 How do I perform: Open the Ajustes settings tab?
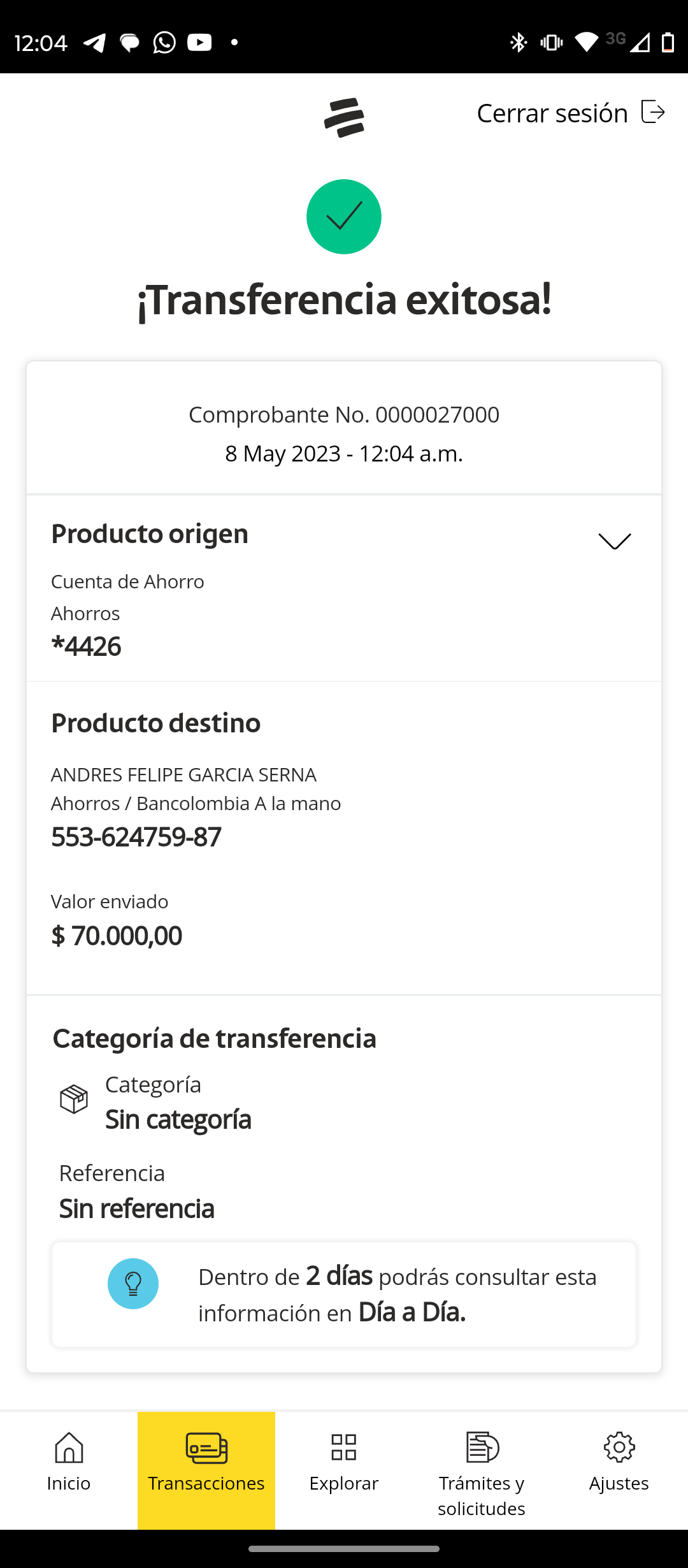point(619,1470)
